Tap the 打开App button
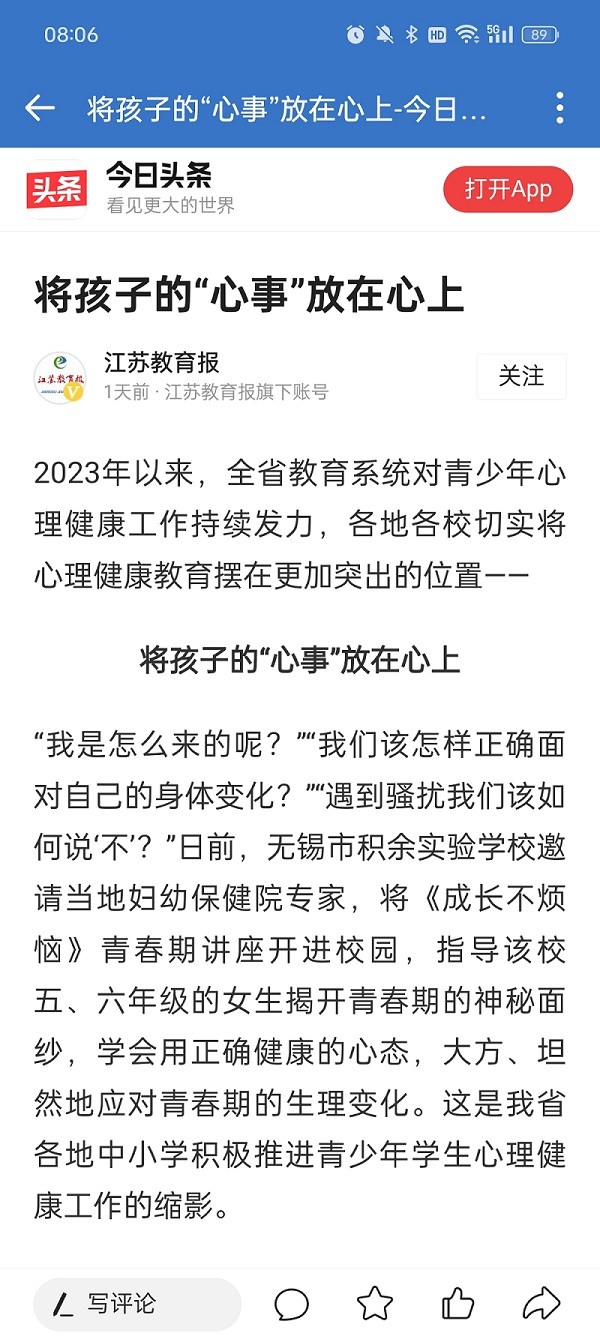The image size is (600, 1339). click(x=508, y=189)
